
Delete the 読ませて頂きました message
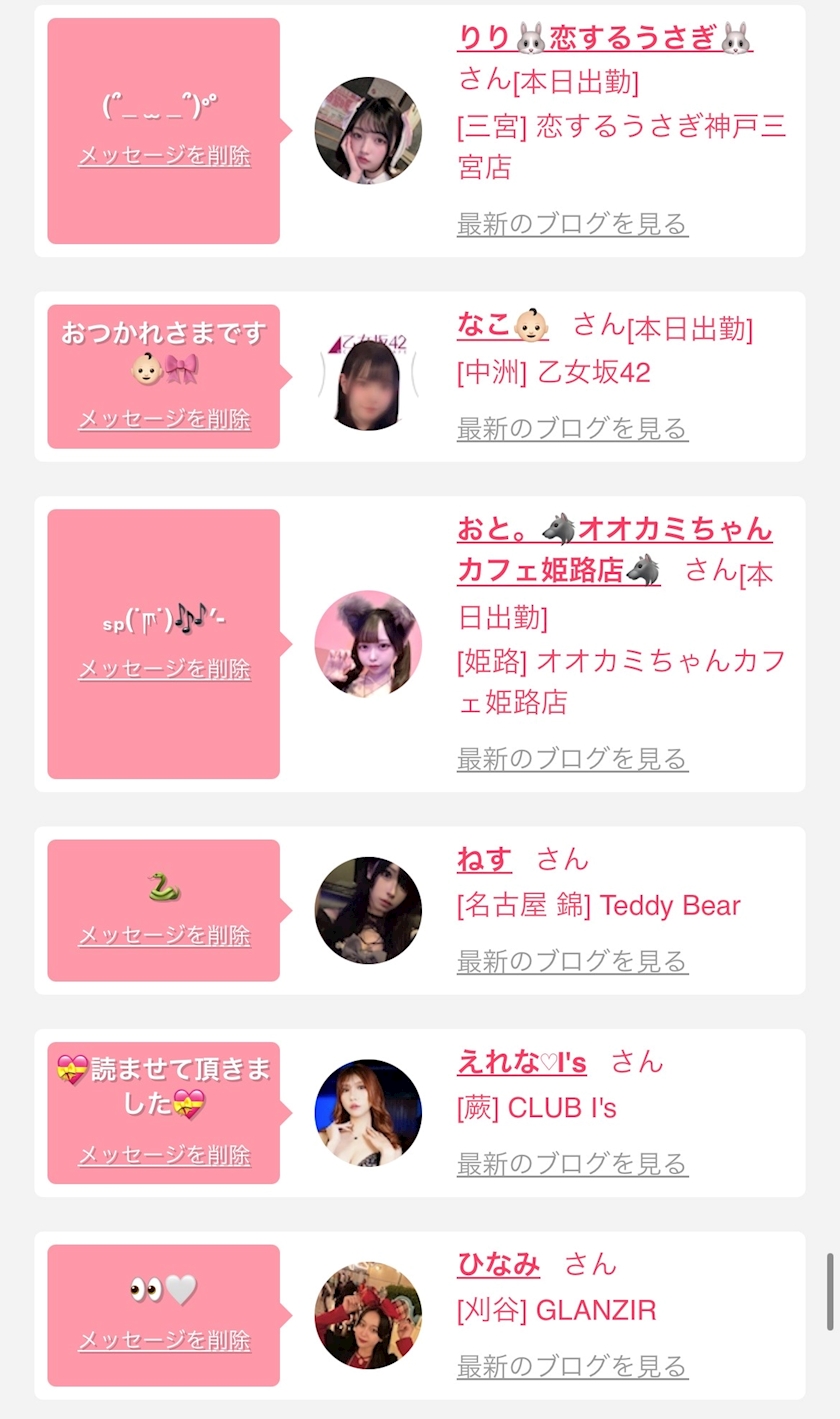coord(164,1156)
